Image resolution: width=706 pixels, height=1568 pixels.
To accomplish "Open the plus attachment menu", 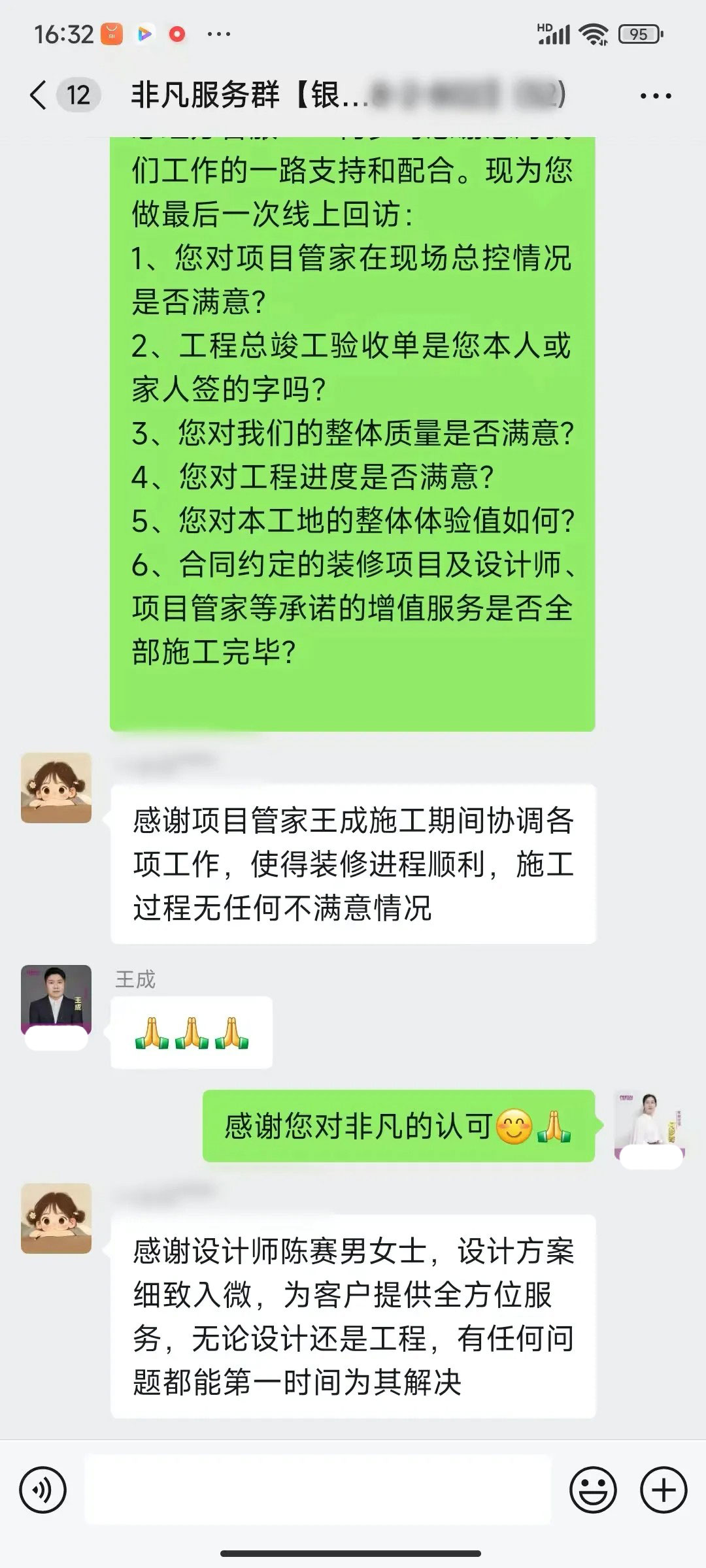I will (x=663, y=1490).
